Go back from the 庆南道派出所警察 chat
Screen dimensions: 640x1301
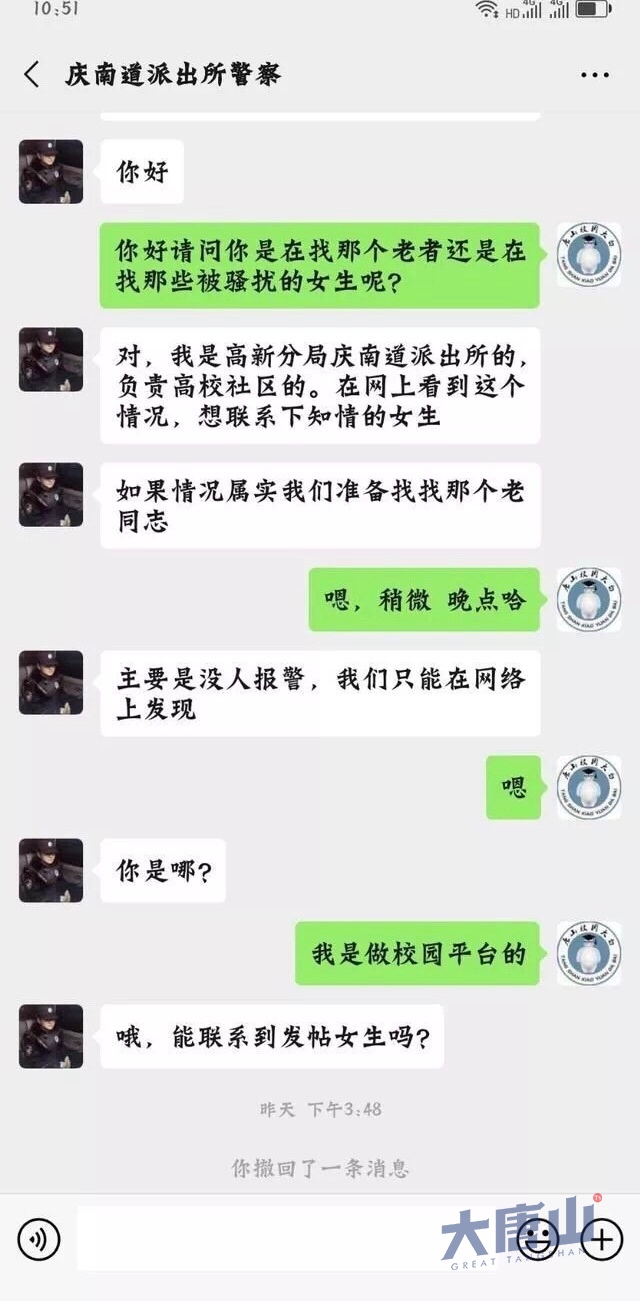click(32, 74)
